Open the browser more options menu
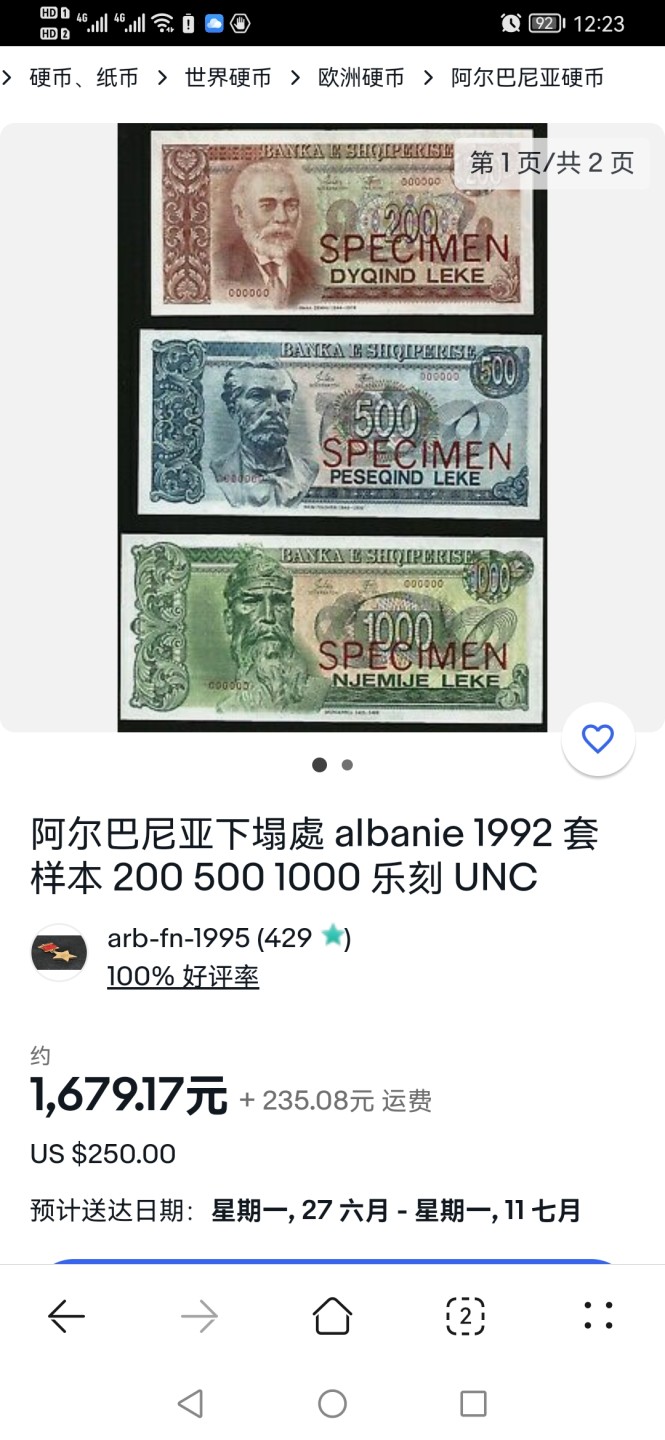The height and width of the screenshot is (1440, 665). coord(598,1316)
